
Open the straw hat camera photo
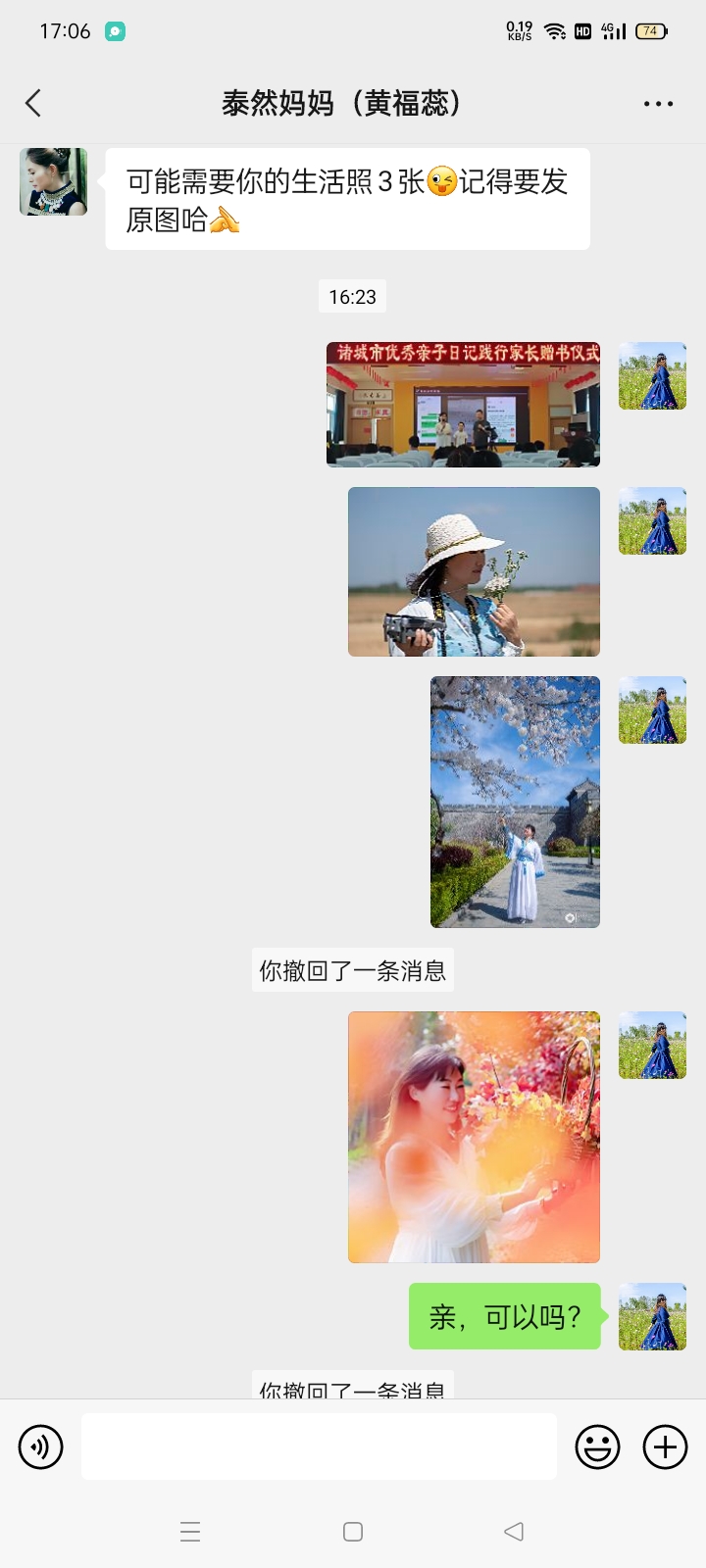coord(474,571)
